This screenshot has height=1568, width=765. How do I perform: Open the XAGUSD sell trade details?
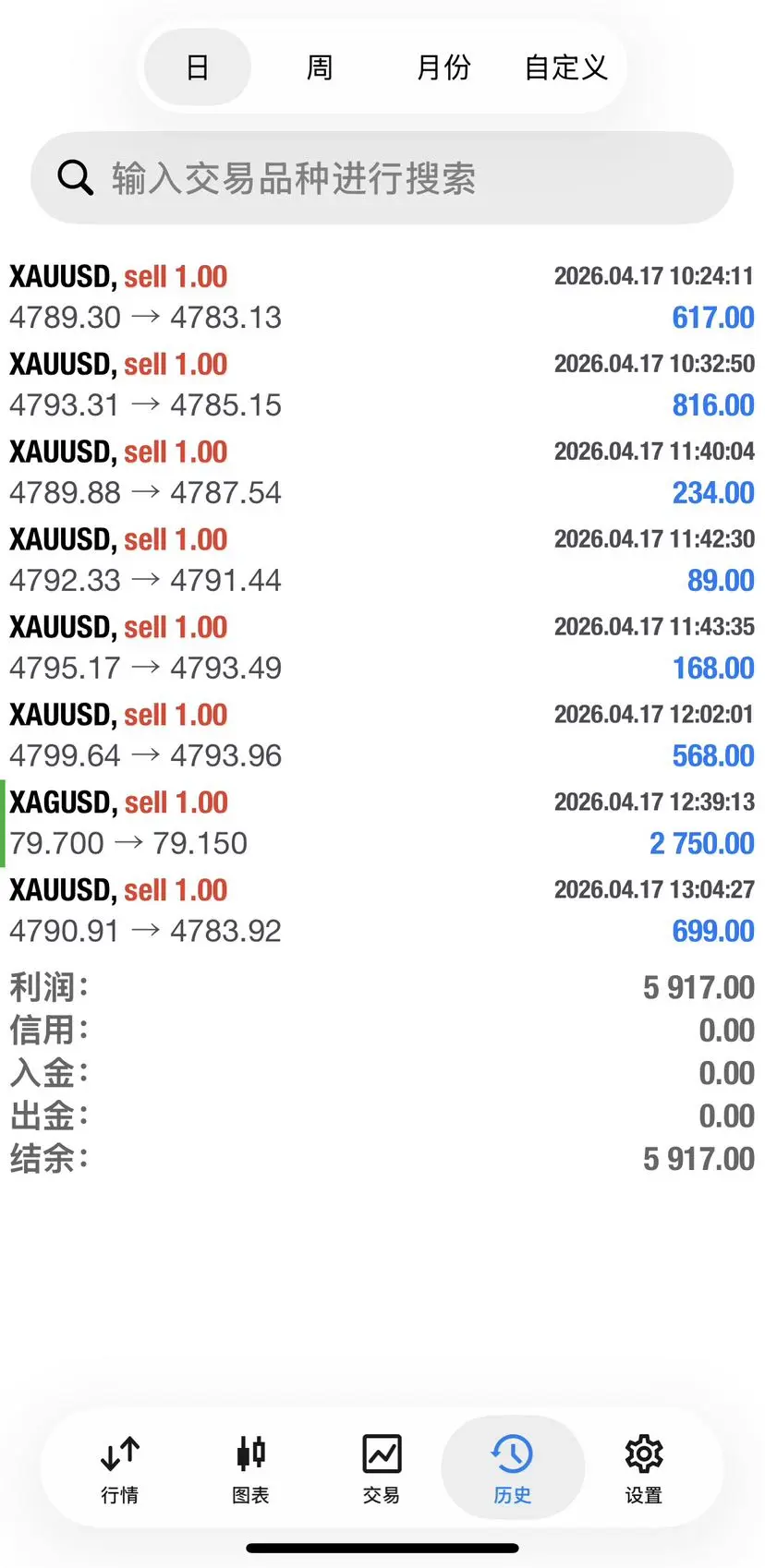tap(382, 824)
